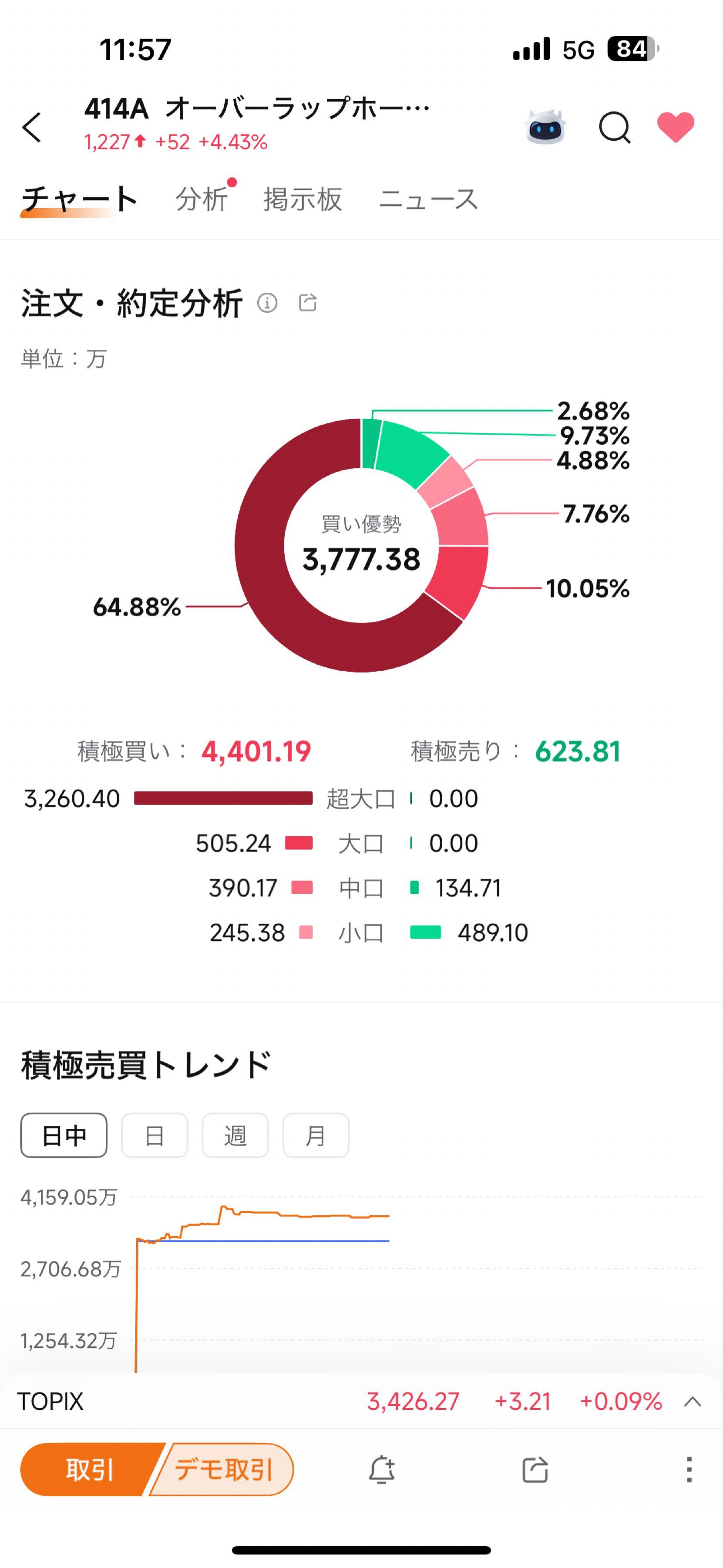723x1568 pixels.
Task: Select the 日 period toggle
Action: (155, 1135)
